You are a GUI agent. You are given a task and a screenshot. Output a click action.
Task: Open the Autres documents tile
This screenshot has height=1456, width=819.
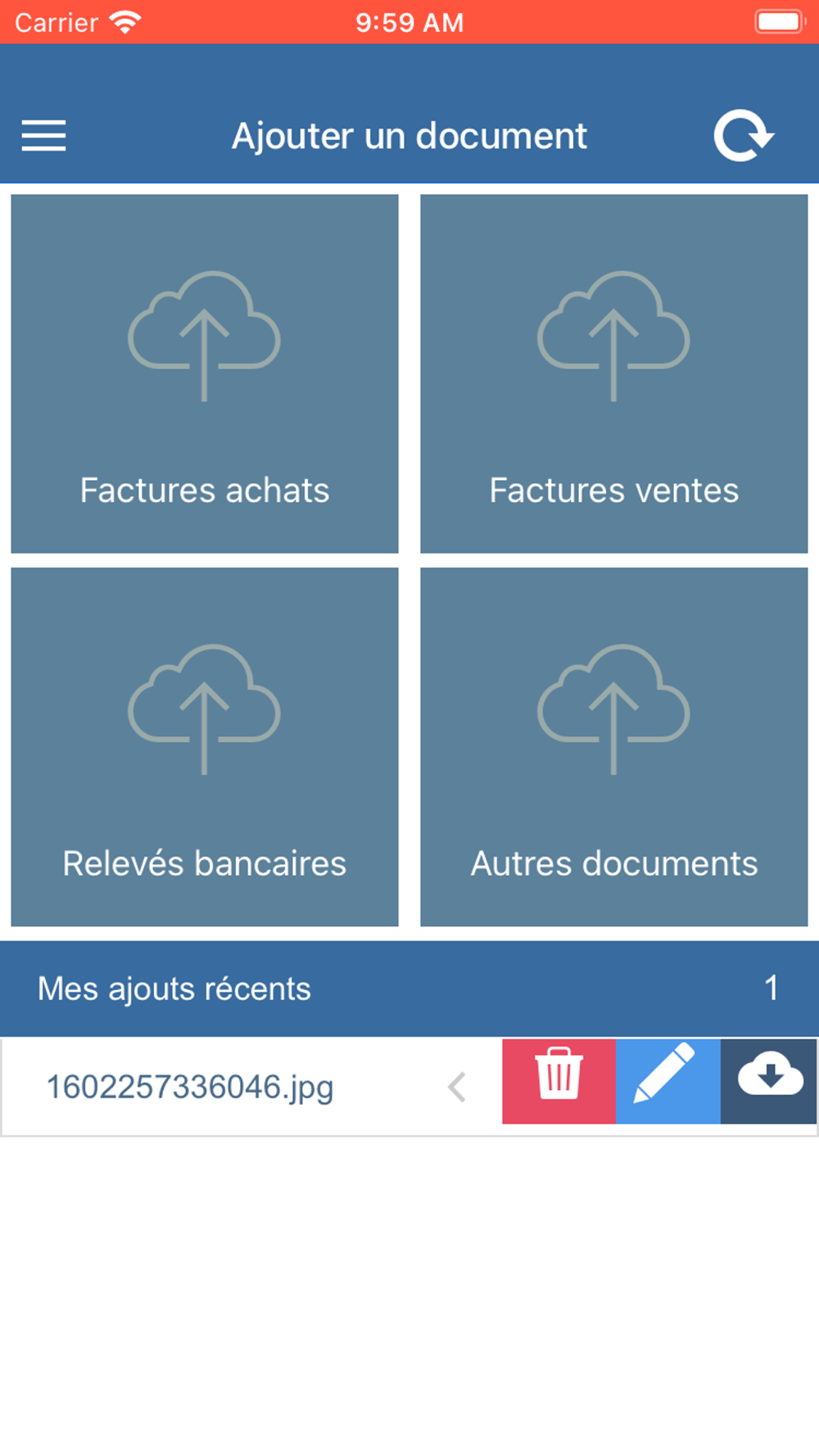tap(614, 747)
